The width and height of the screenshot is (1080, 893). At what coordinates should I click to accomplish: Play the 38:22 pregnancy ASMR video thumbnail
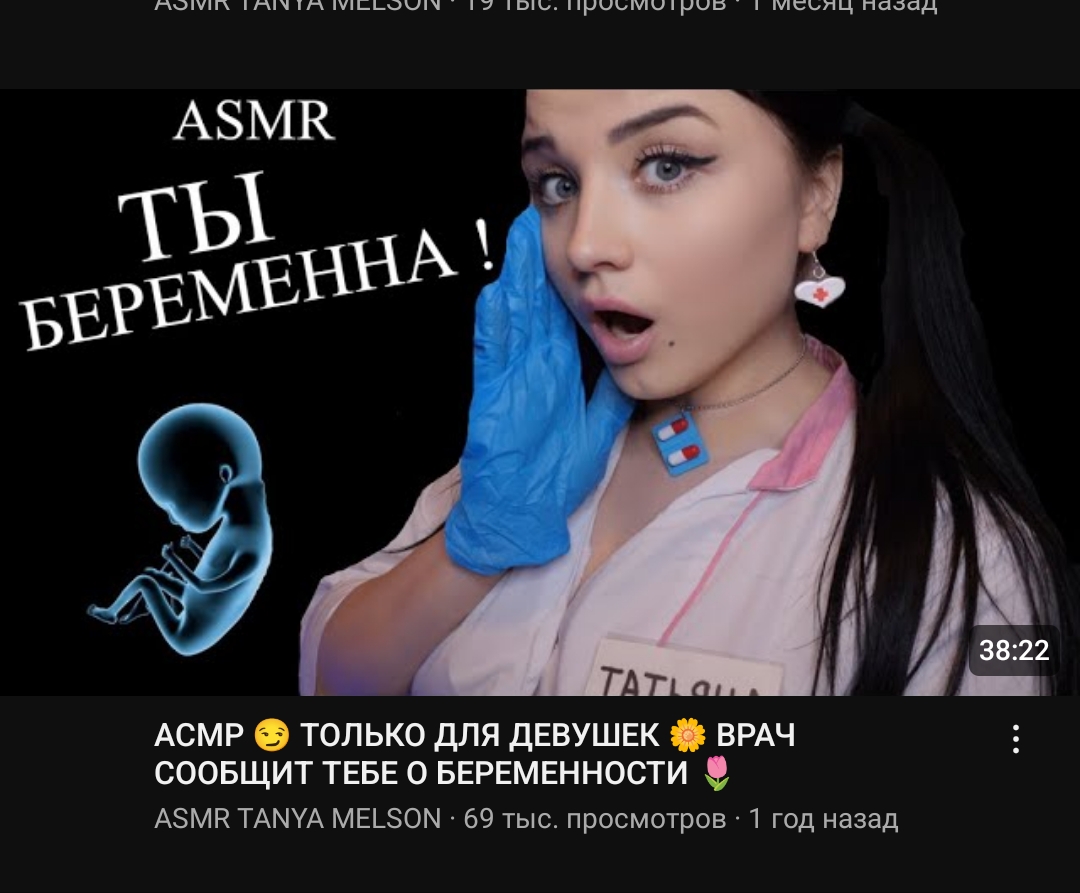(x=540, y=392)
